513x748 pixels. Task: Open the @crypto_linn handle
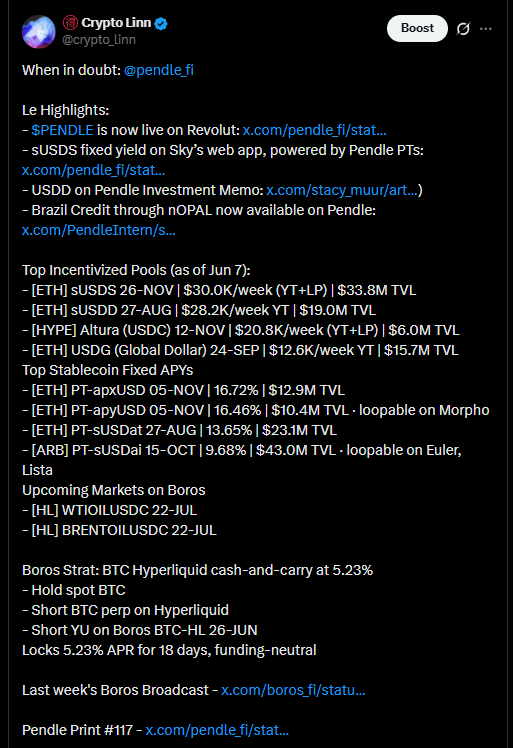[x=99, y=40]
